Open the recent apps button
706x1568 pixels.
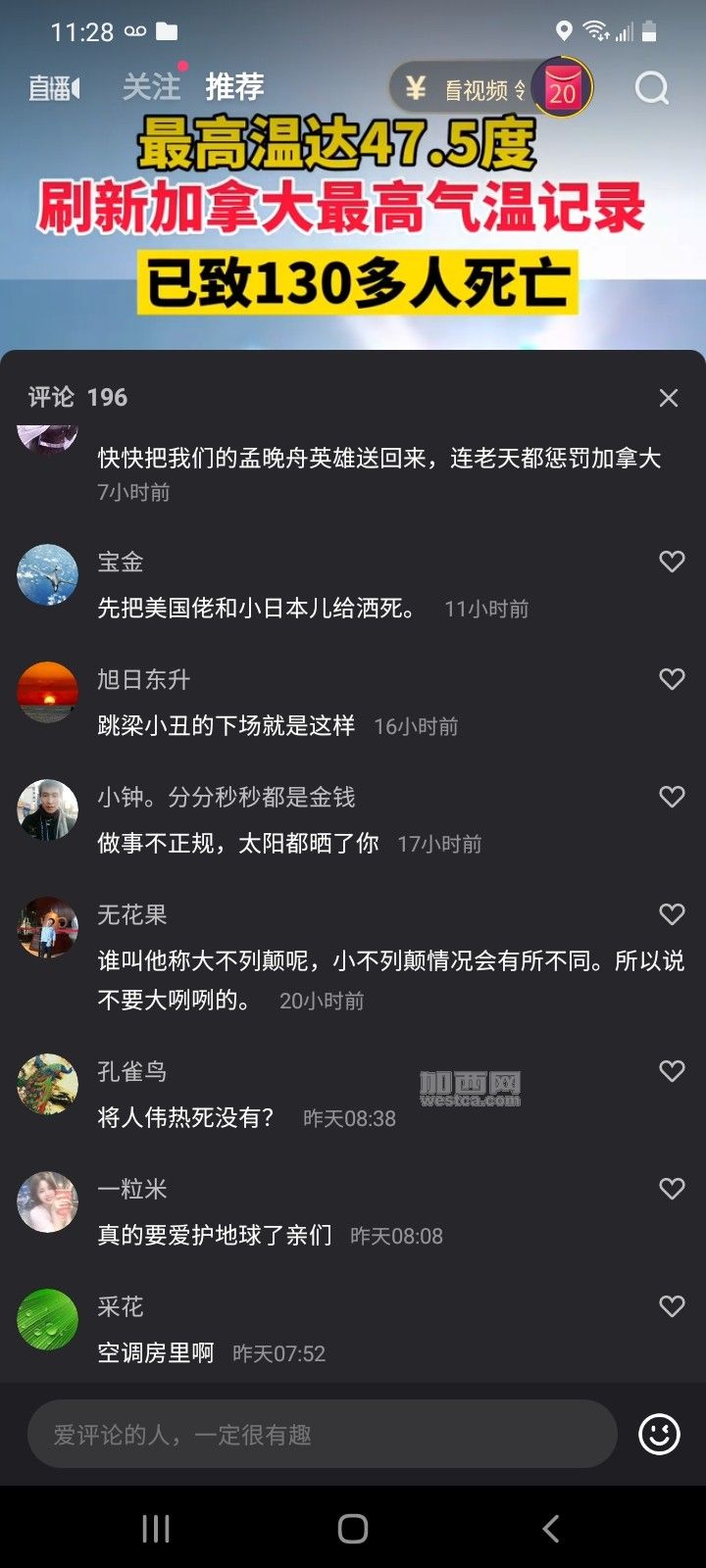156,1528
